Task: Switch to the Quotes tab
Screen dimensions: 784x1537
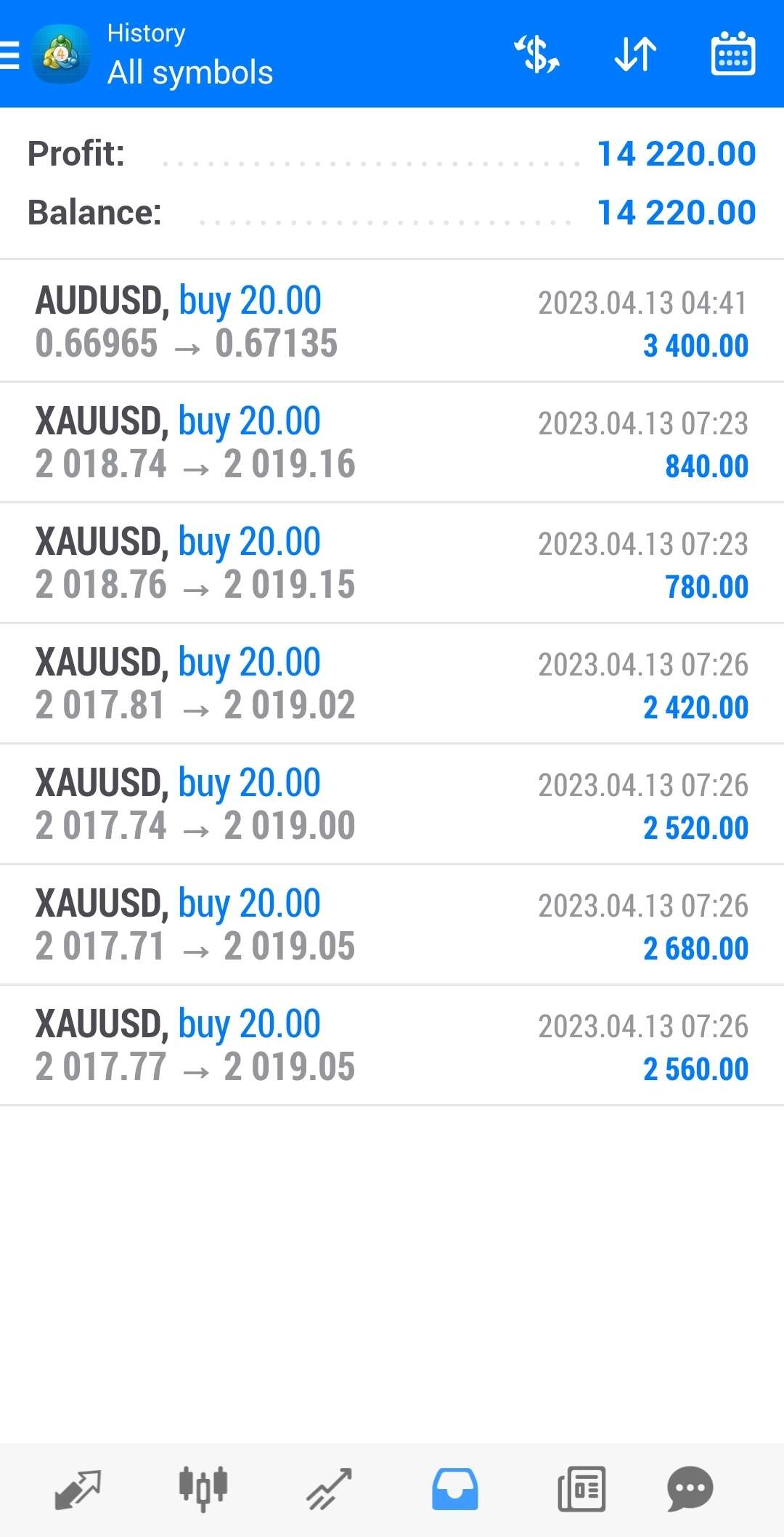Action: pos(78,1489)
